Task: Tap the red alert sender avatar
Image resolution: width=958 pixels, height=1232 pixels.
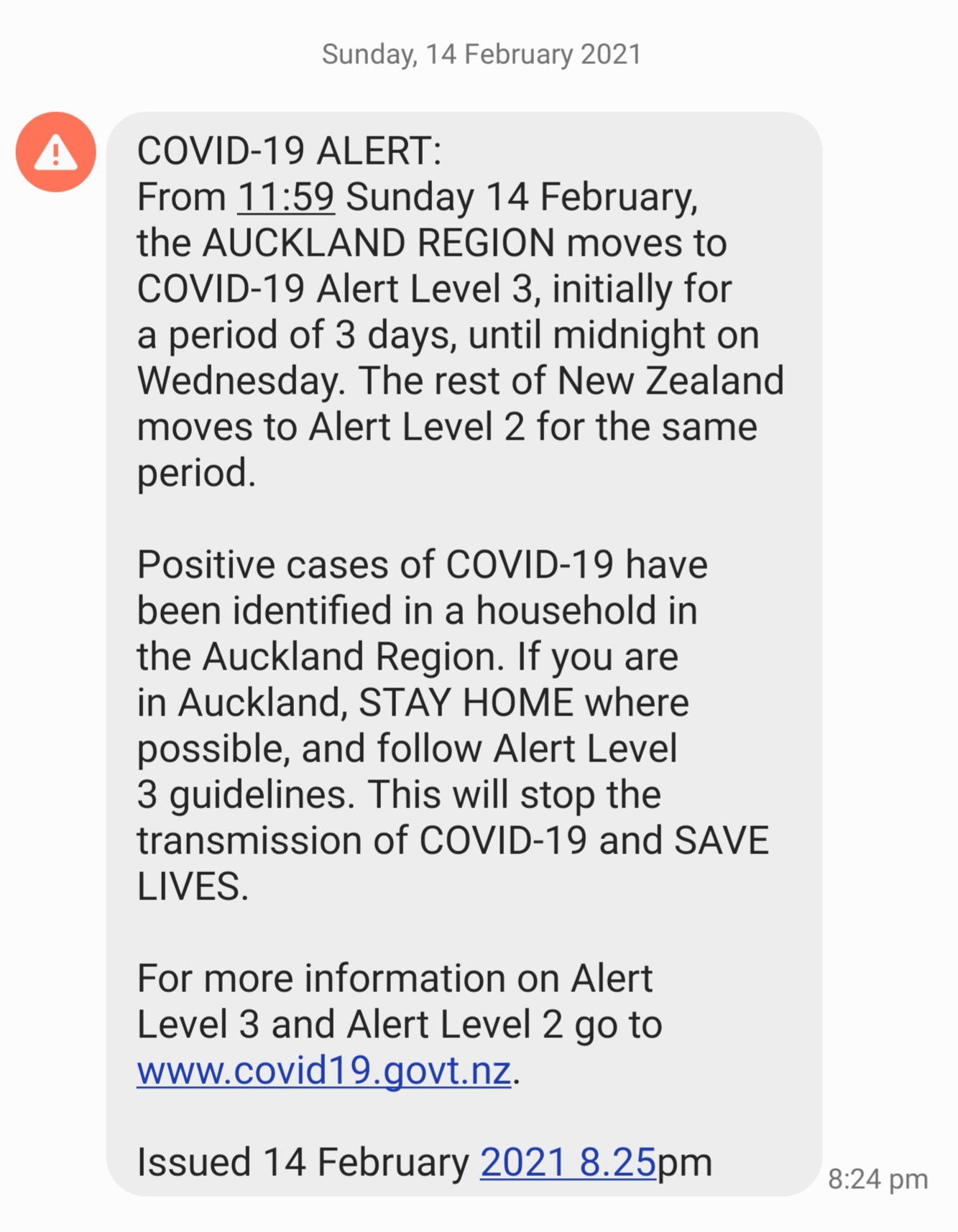Action: pyautogui.click(x=56, y=152)
